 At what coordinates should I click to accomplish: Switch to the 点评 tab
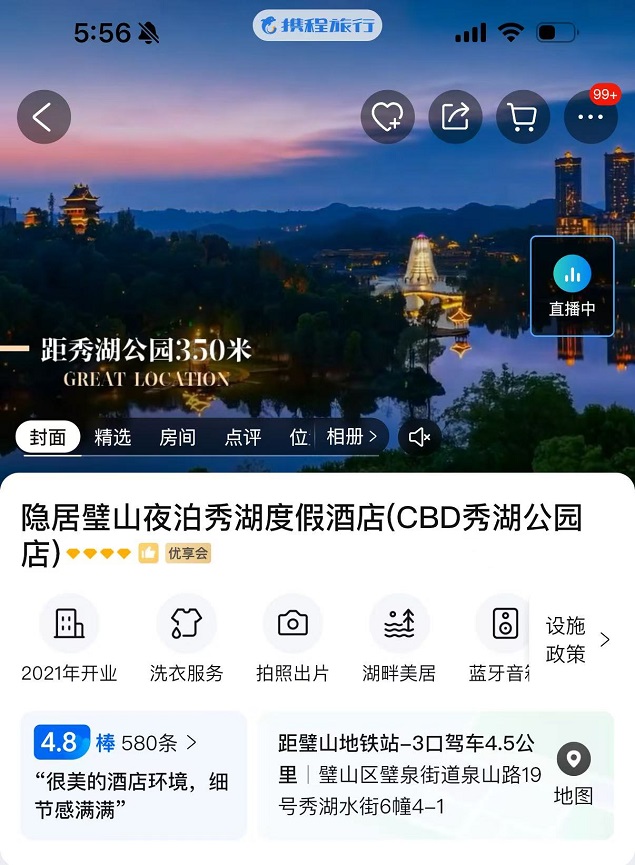coord(242,437)
